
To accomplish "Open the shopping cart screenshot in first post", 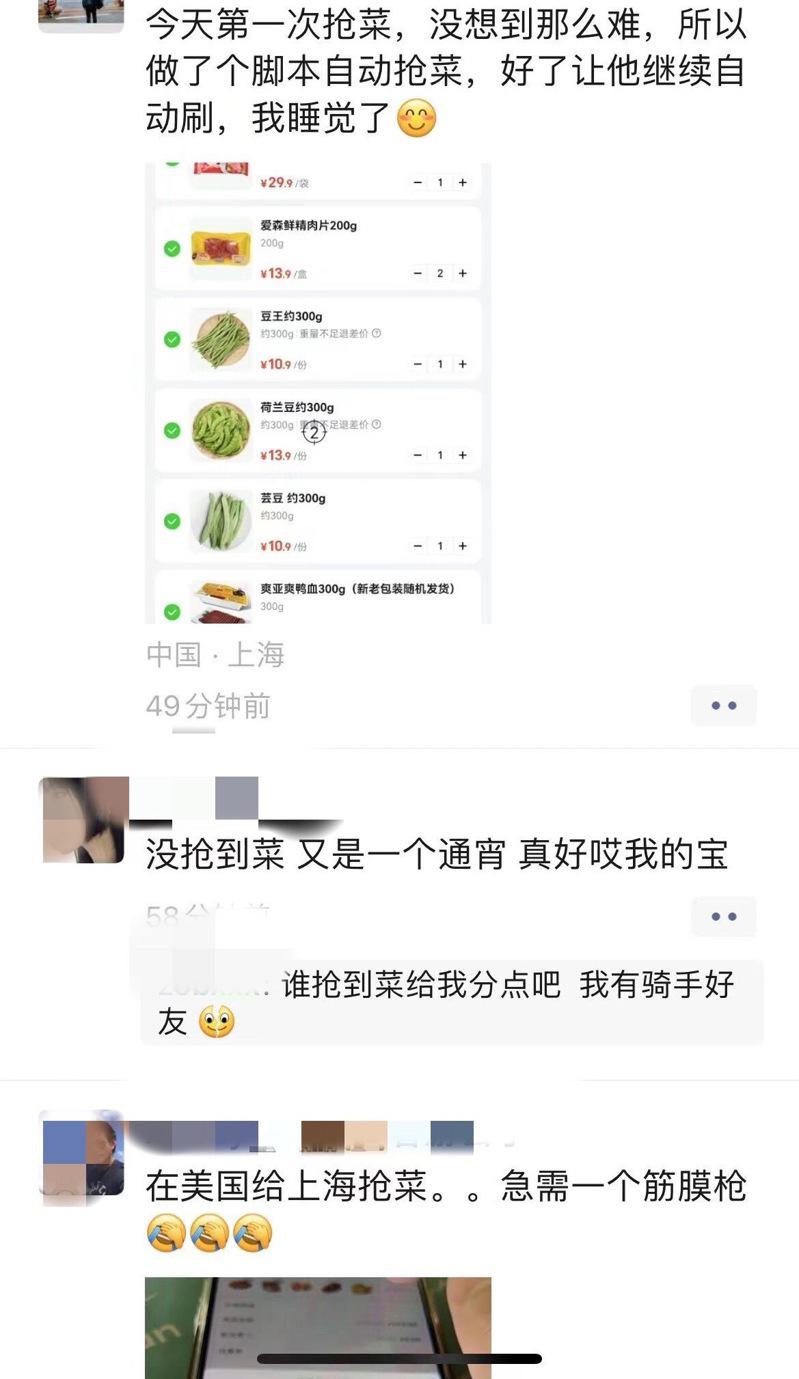I will pyautogui.click(x=318, y=392).
